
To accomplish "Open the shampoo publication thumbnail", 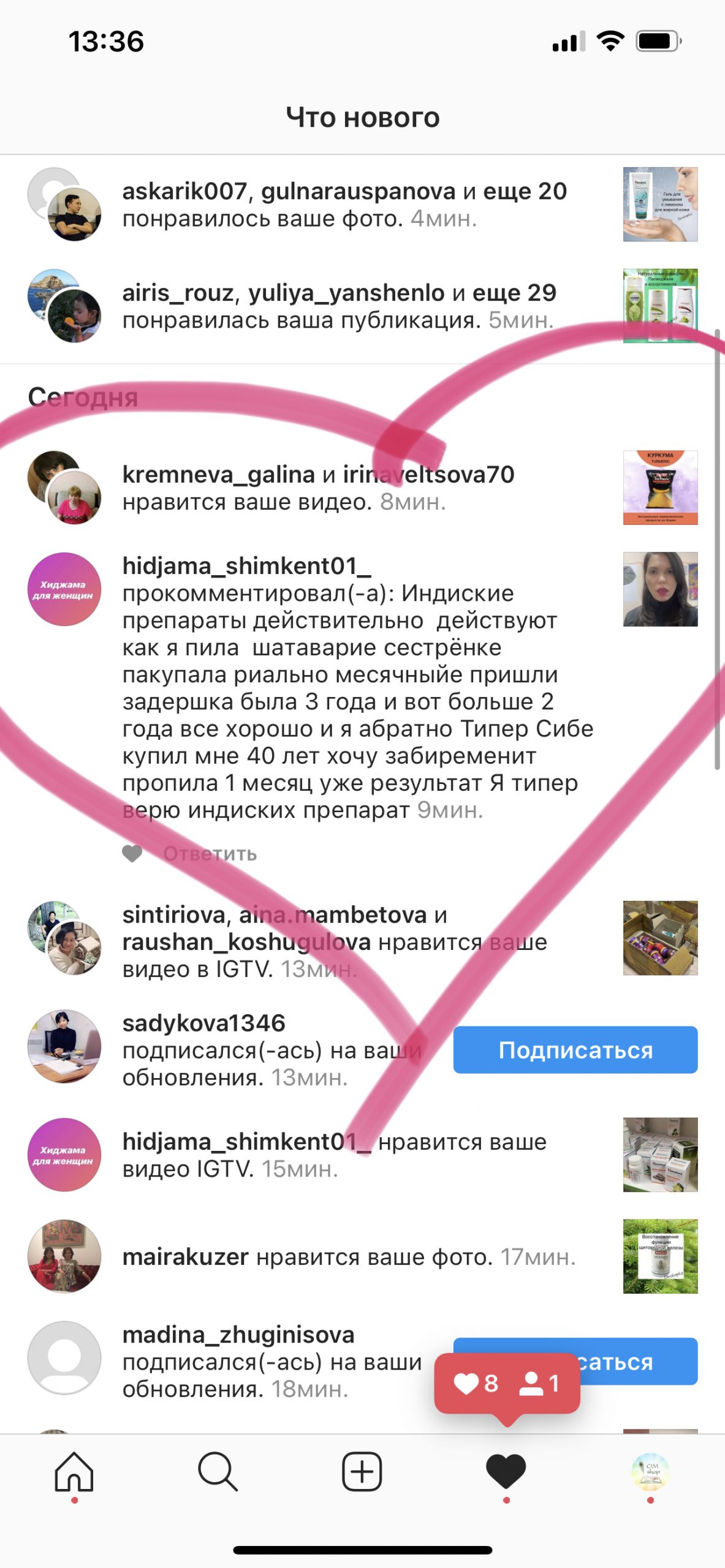I will coord(660,306).
